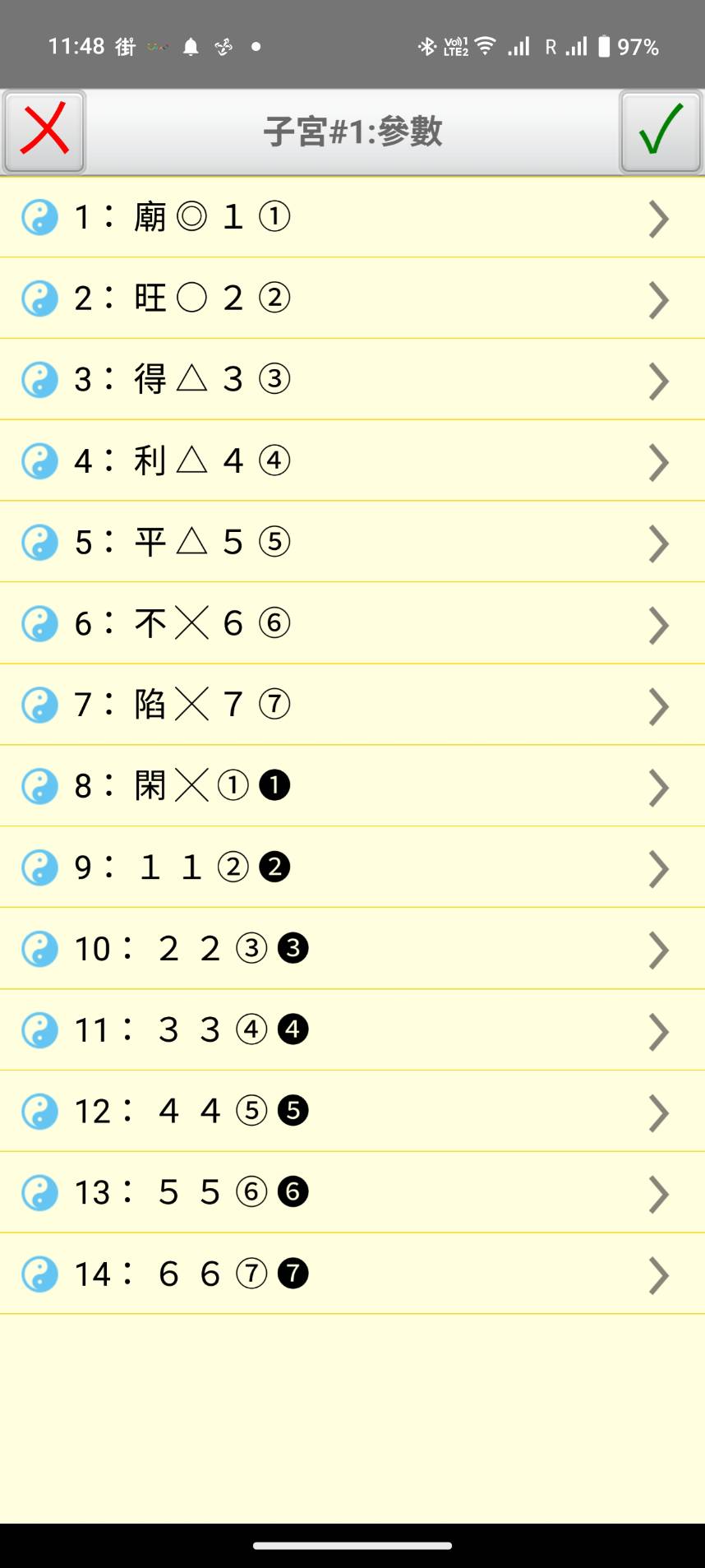Select parameter row 2: 旺

352,298
